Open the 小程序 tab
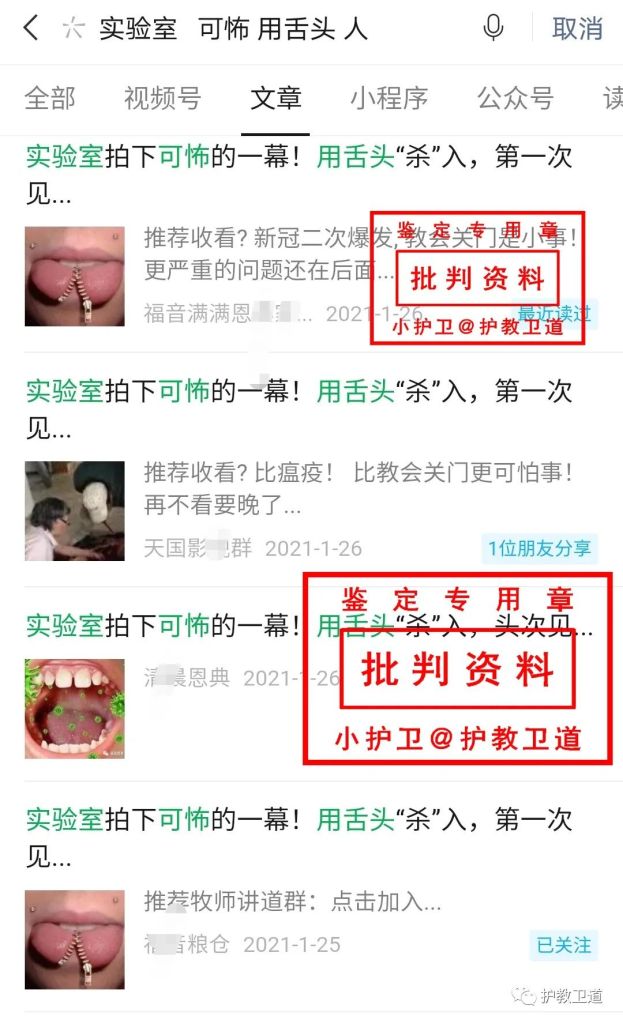This screenshot has width=623, height=1024. point(389,98)
